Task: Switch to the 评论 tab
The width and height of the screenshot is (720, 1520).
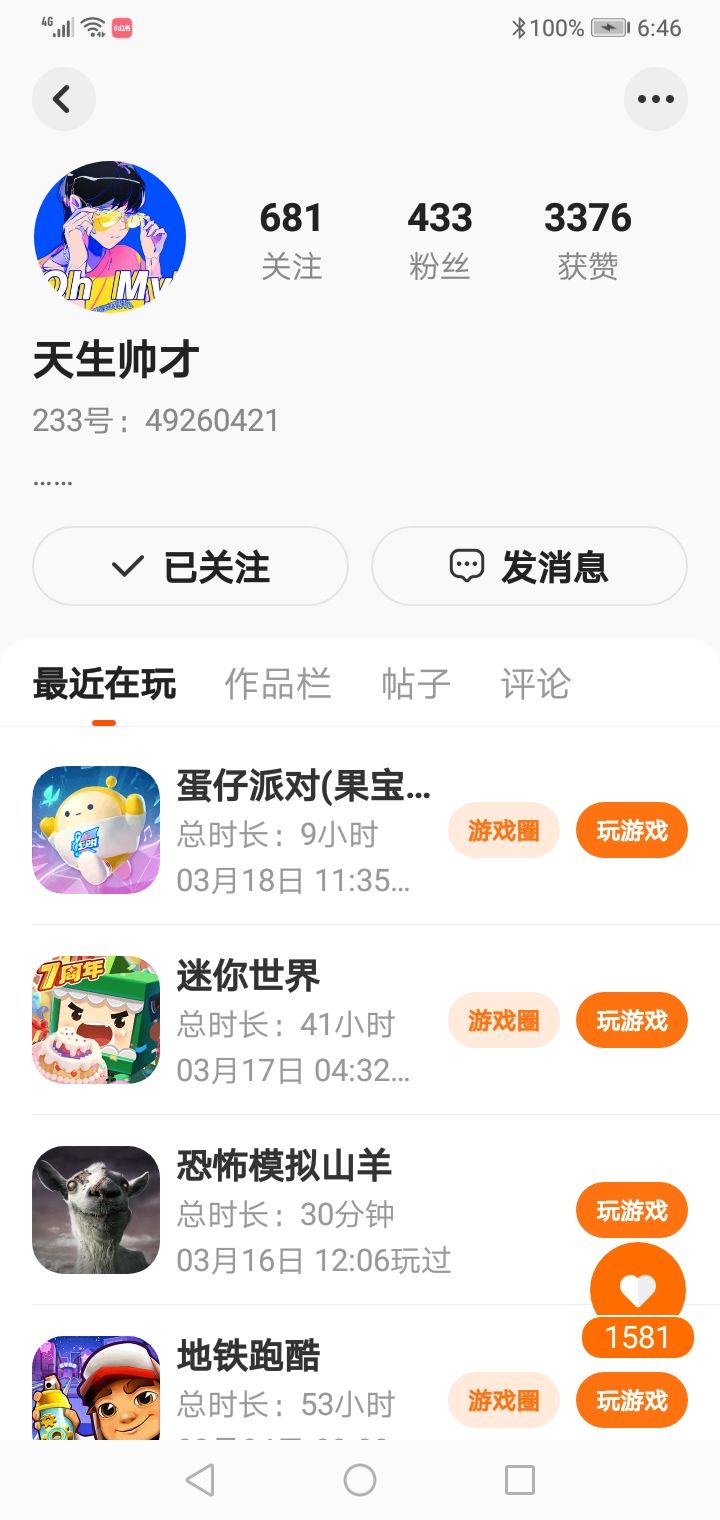Action: [x=535, y=684]
